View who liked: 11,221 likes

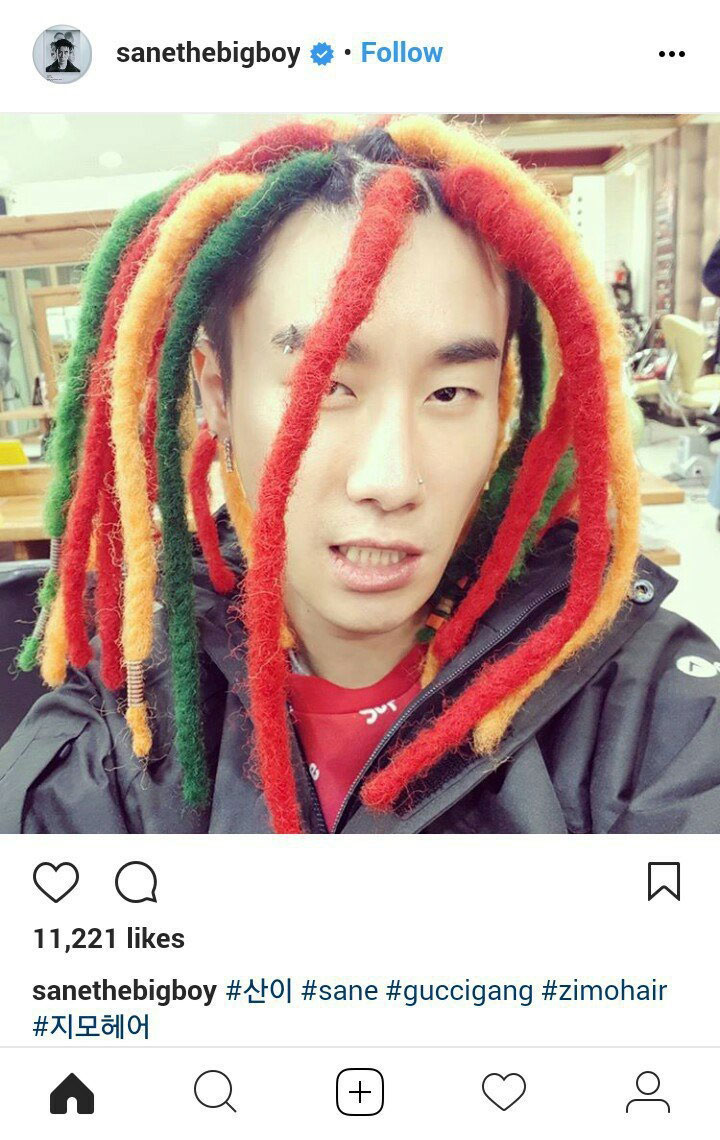(109, 938)
